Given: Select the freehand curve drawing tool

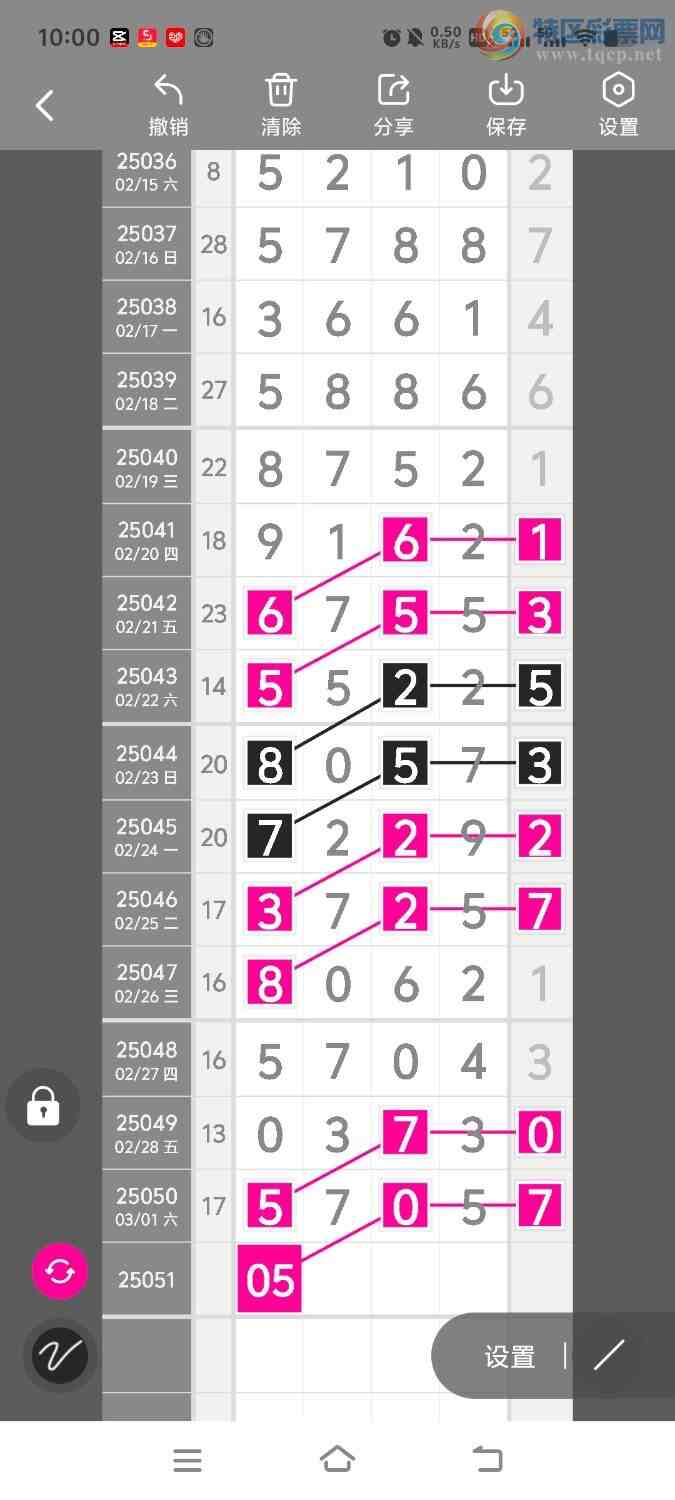Looking at the screenshot, I should tap(60, 1356).
